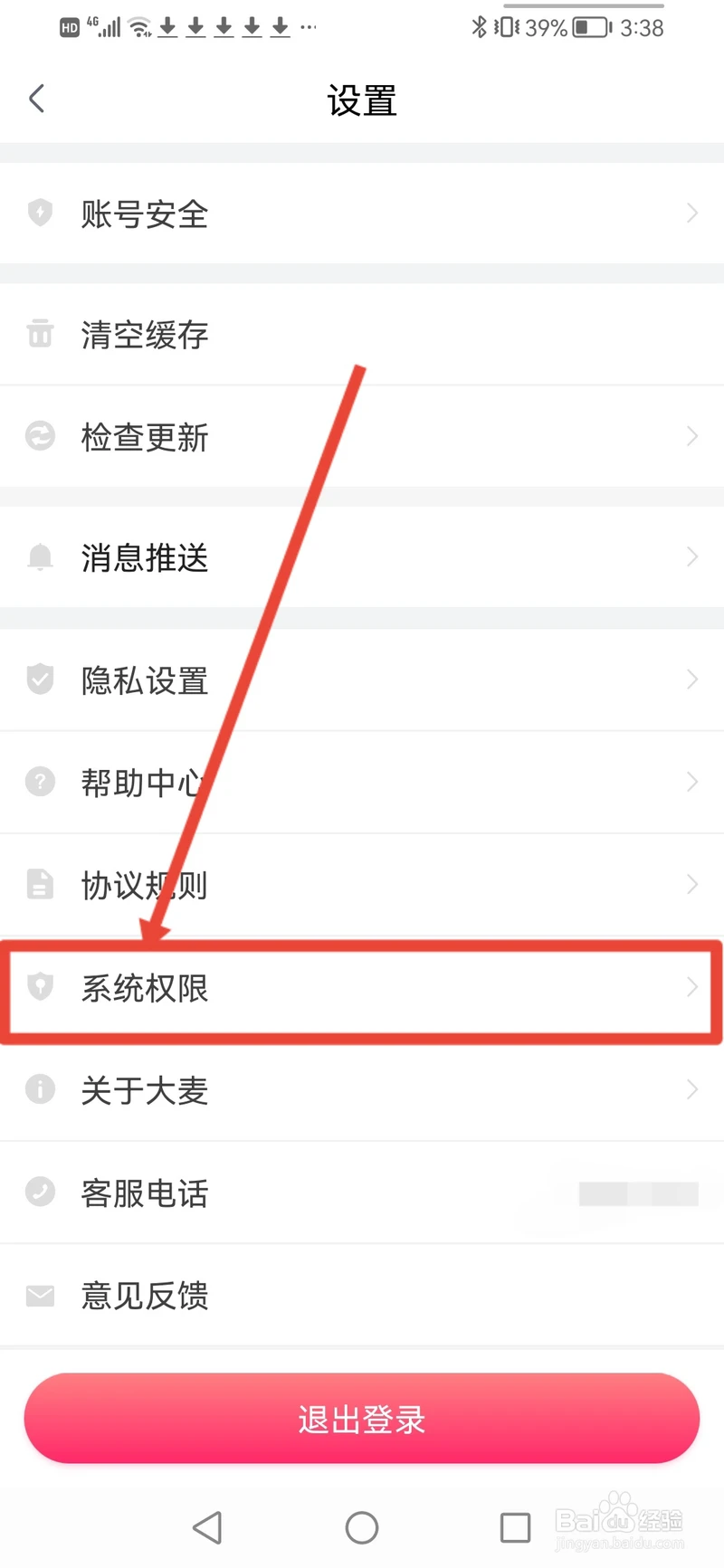Select 检查更新 to check for updates

coord(362,437)
